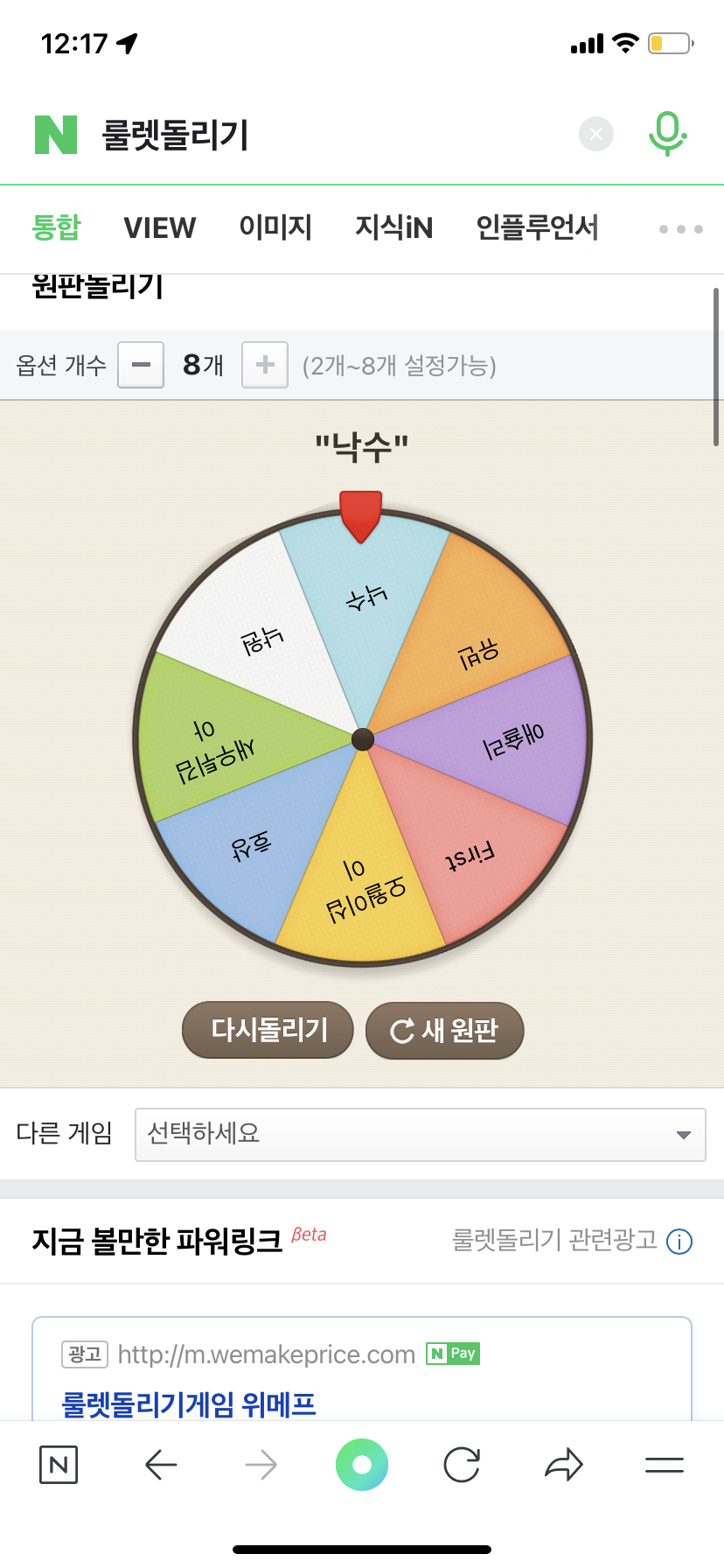Tap the Naver N logo
The width and height of the screenshot is (724, 1568).
coord(56,135)
